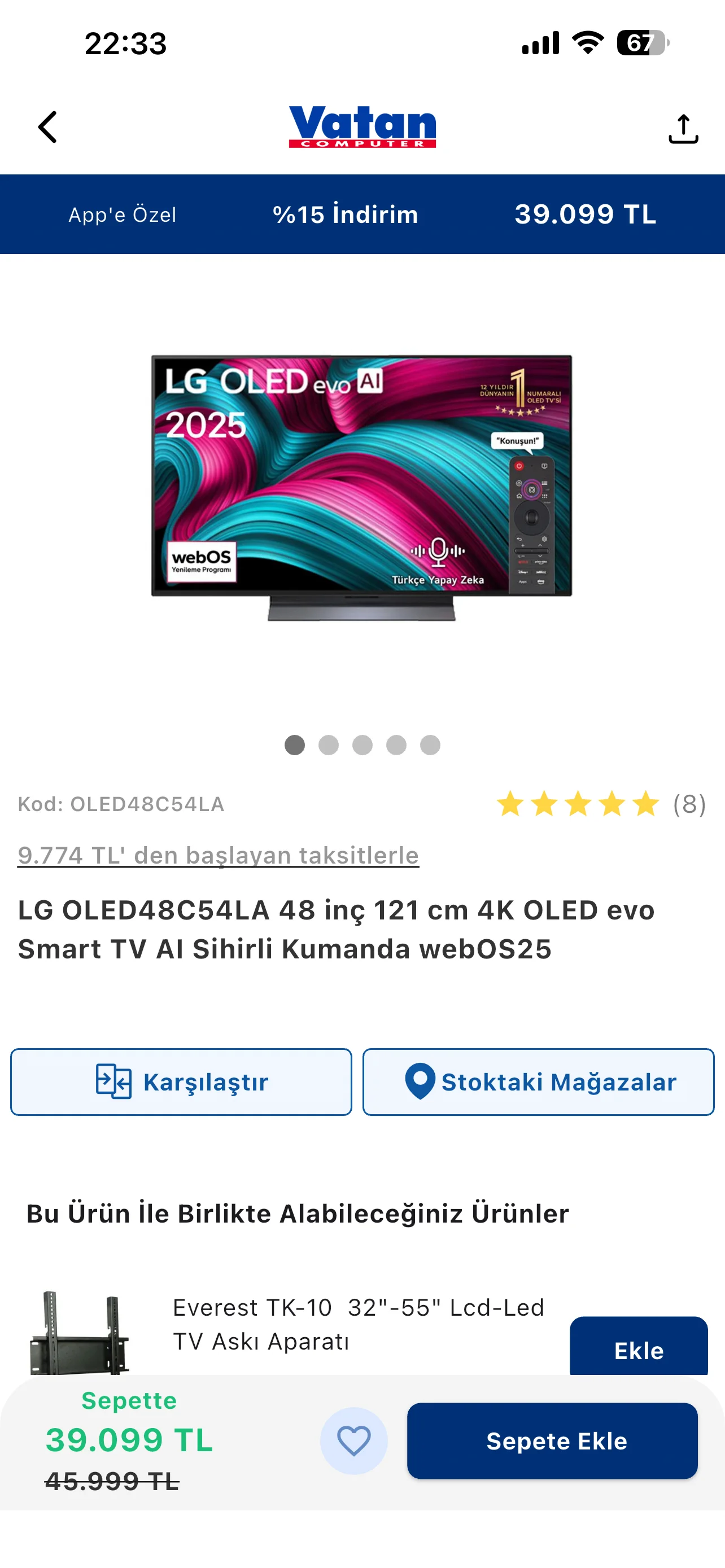Share this LG OLED TV product
The image size is (725, 1568).
coord(683,129)
